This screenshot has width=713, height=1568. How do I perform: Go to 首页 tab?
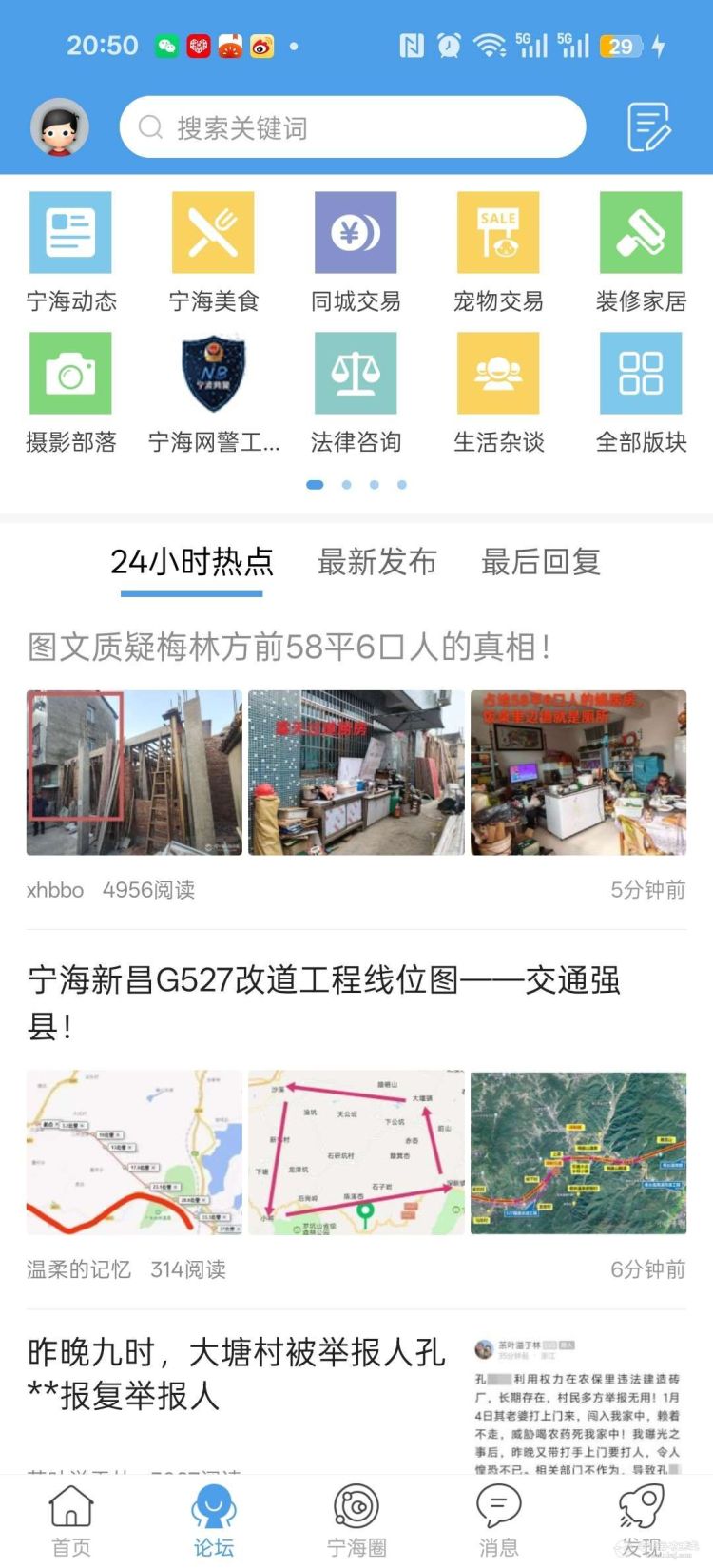71,1520
